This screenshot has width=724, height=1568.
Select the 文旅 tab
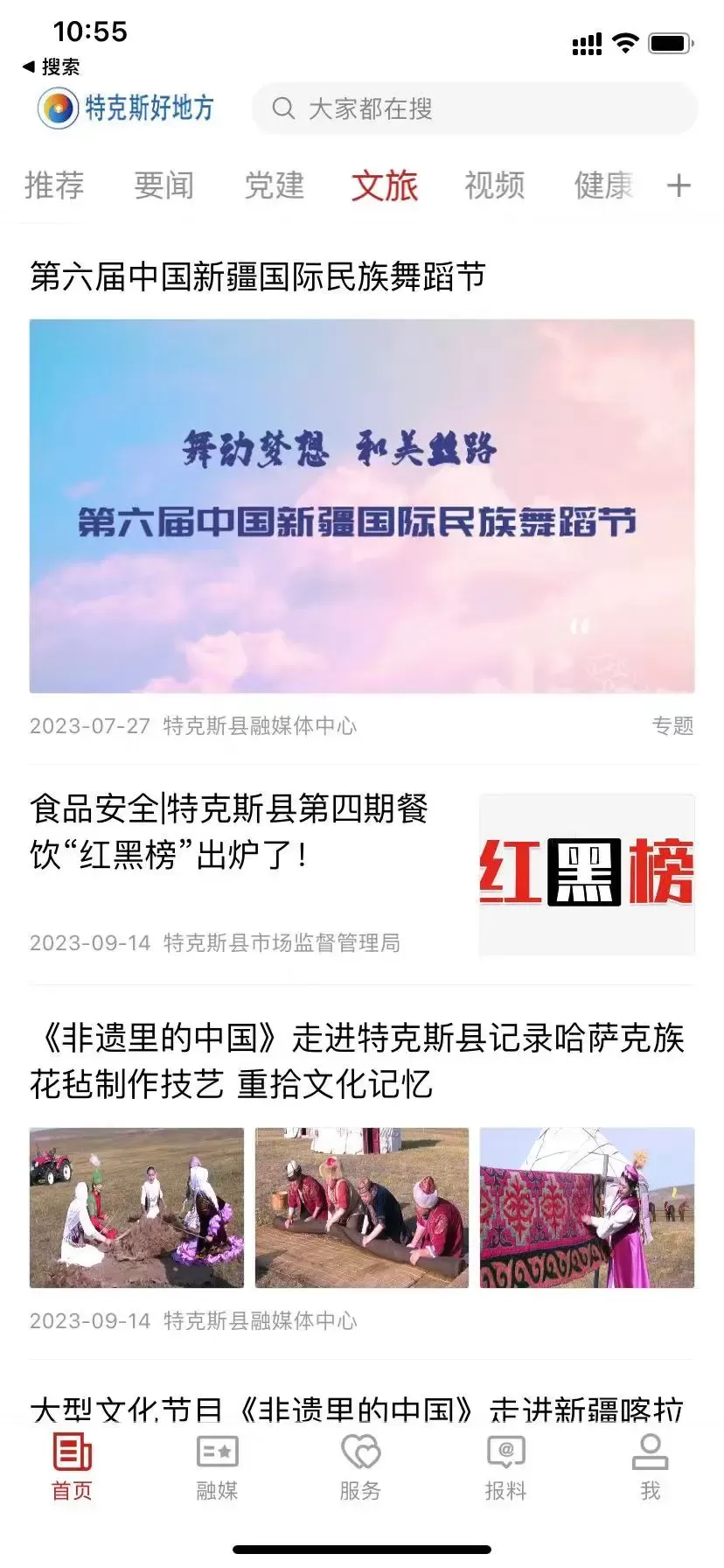tap(385, 185)
